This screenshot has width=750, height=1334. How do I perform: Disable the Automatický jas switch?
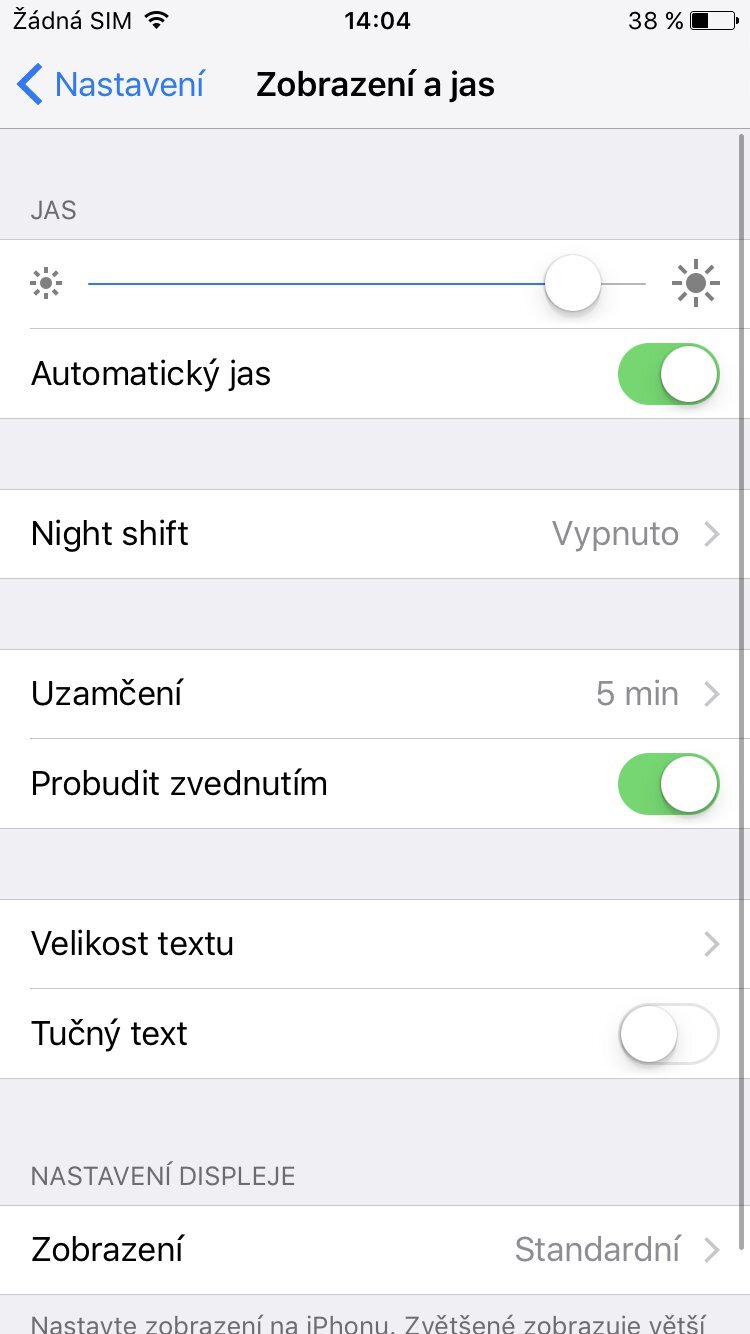(668, 374)
